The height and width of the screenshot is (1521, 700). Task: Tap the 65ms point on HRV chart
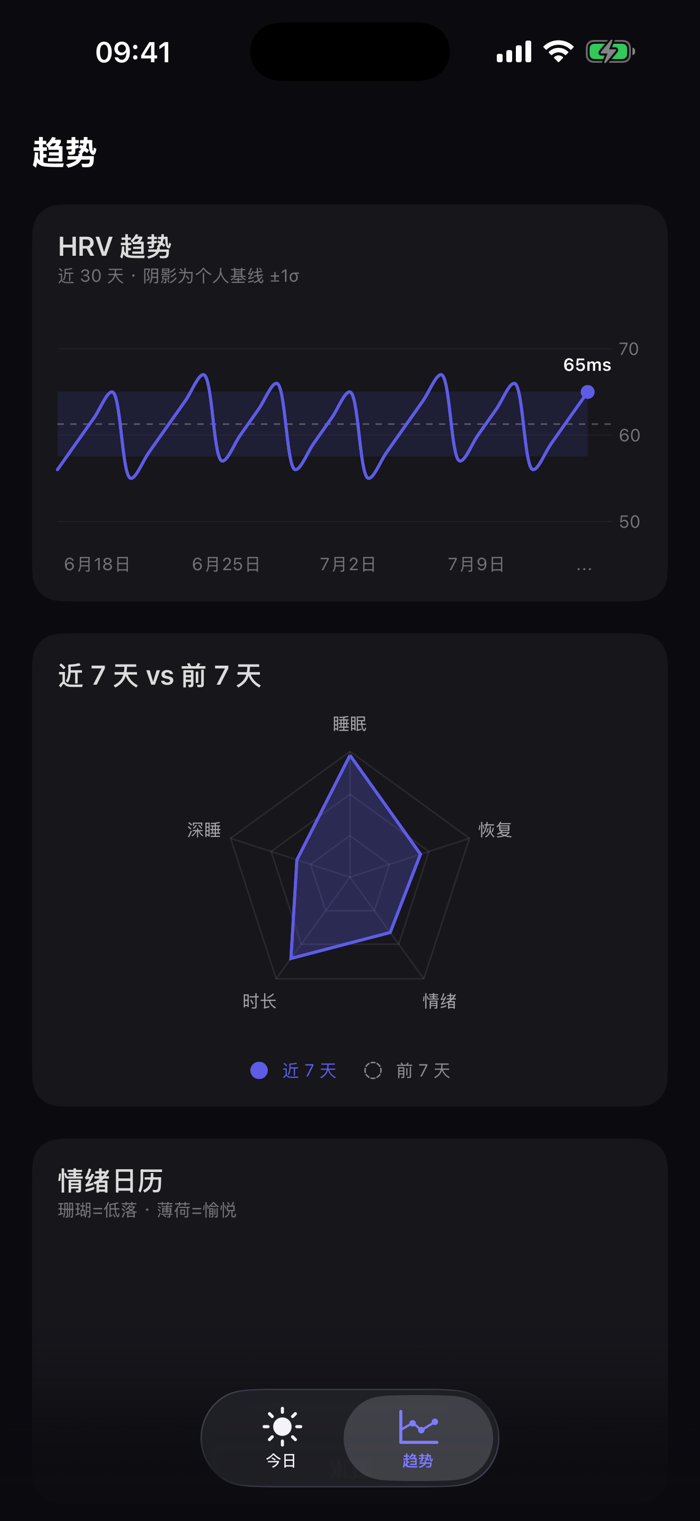pyautogui.click(x=587, y=392)
